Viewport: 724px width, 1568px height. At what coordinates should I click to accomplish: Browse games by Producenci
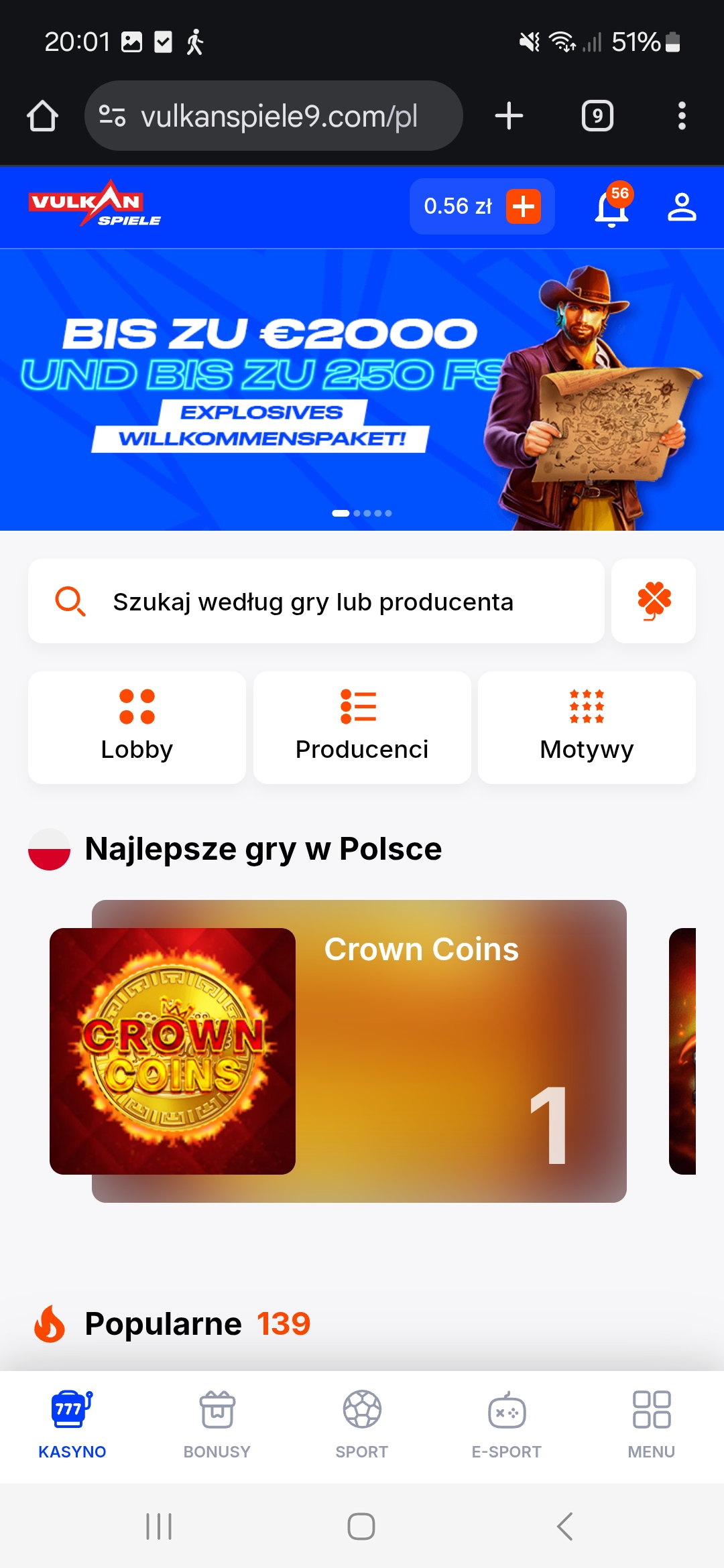pyautogui.click(x=362, y=727)
